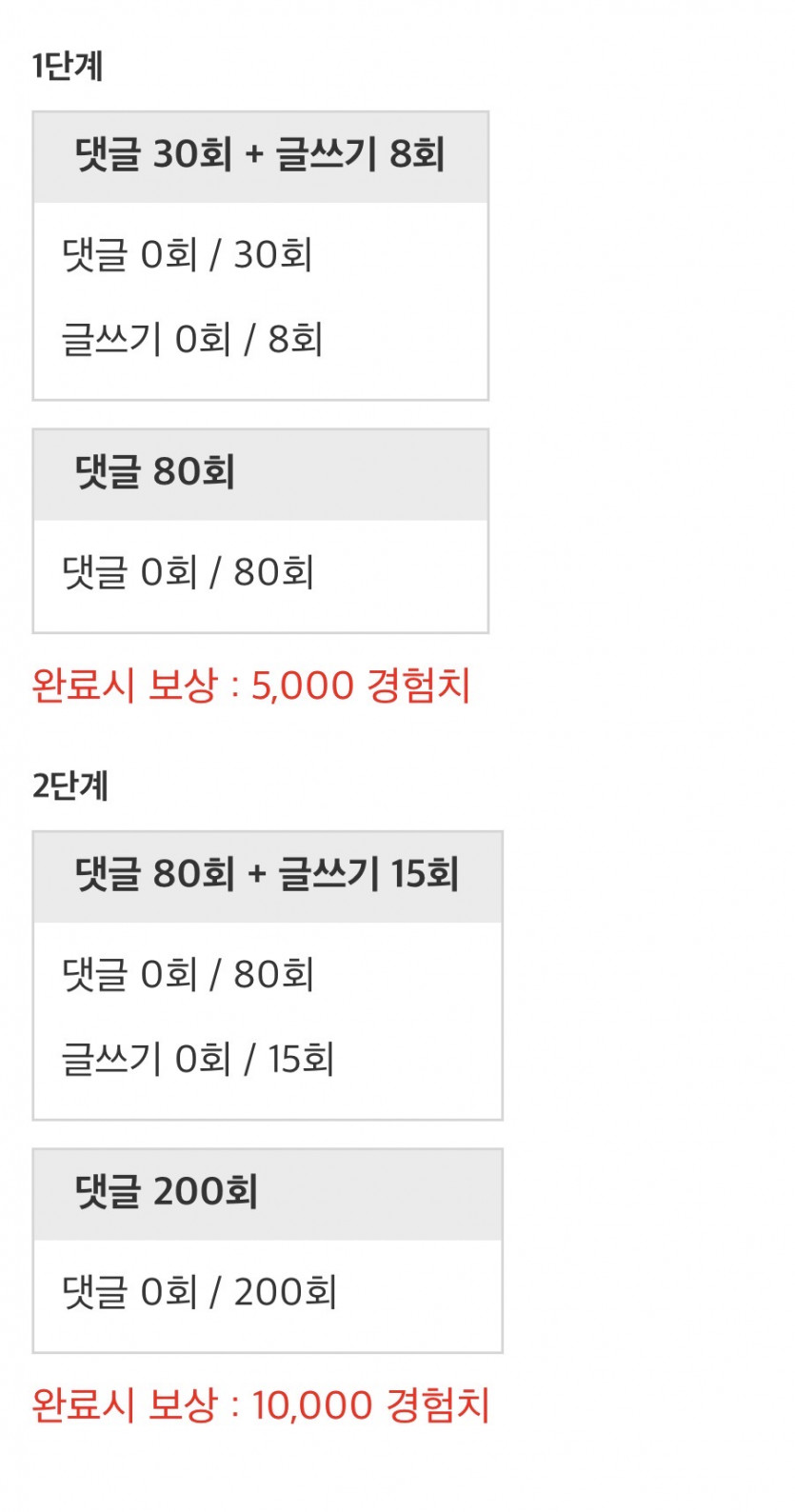Open the second mission card in 1단계
This screenshot has height=1512, width=795.
pyautogui.click(x=261, y=529)
